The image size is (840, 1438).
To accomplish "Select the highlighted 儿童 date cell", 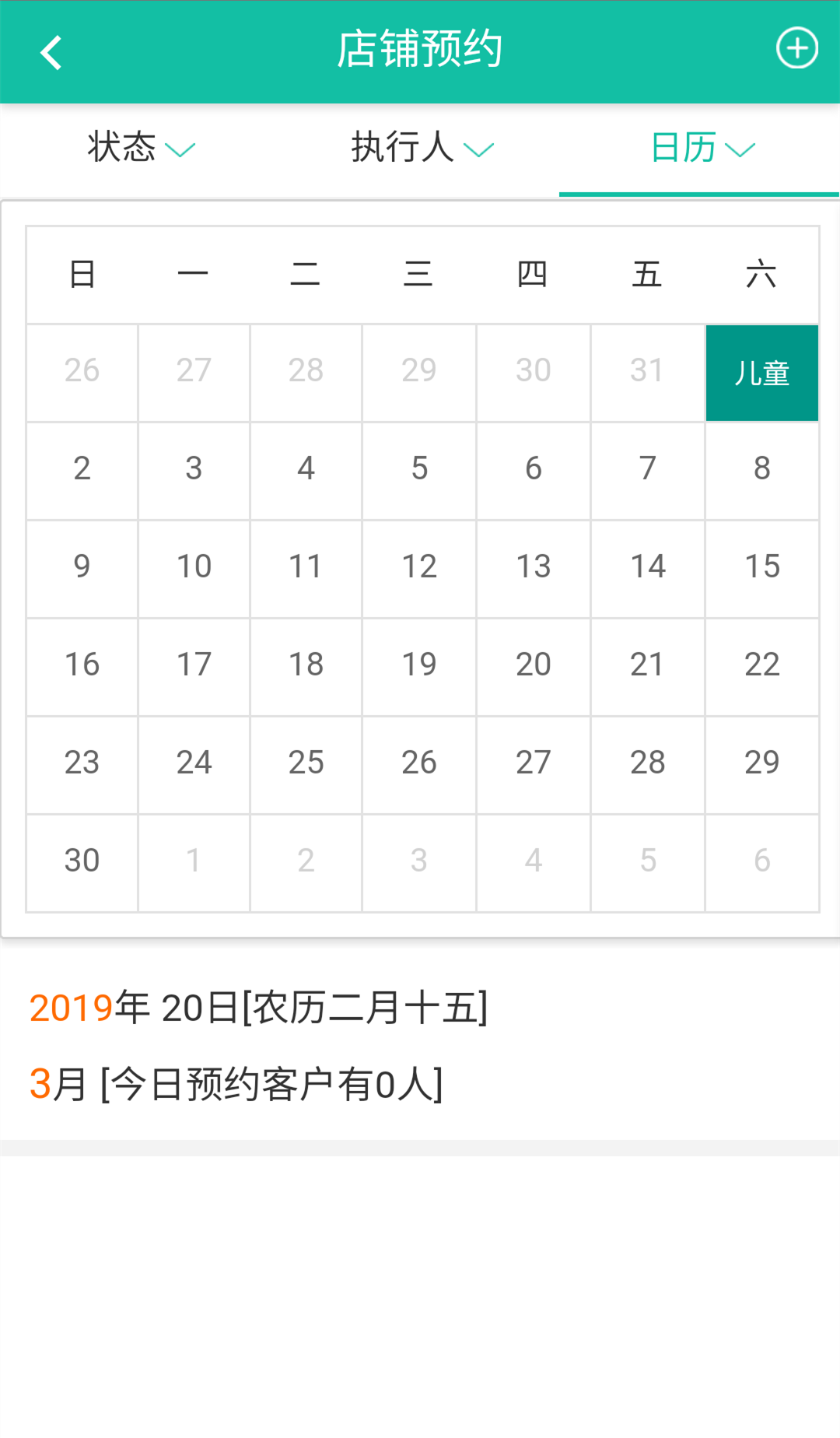I will click(x=761, y=373).
